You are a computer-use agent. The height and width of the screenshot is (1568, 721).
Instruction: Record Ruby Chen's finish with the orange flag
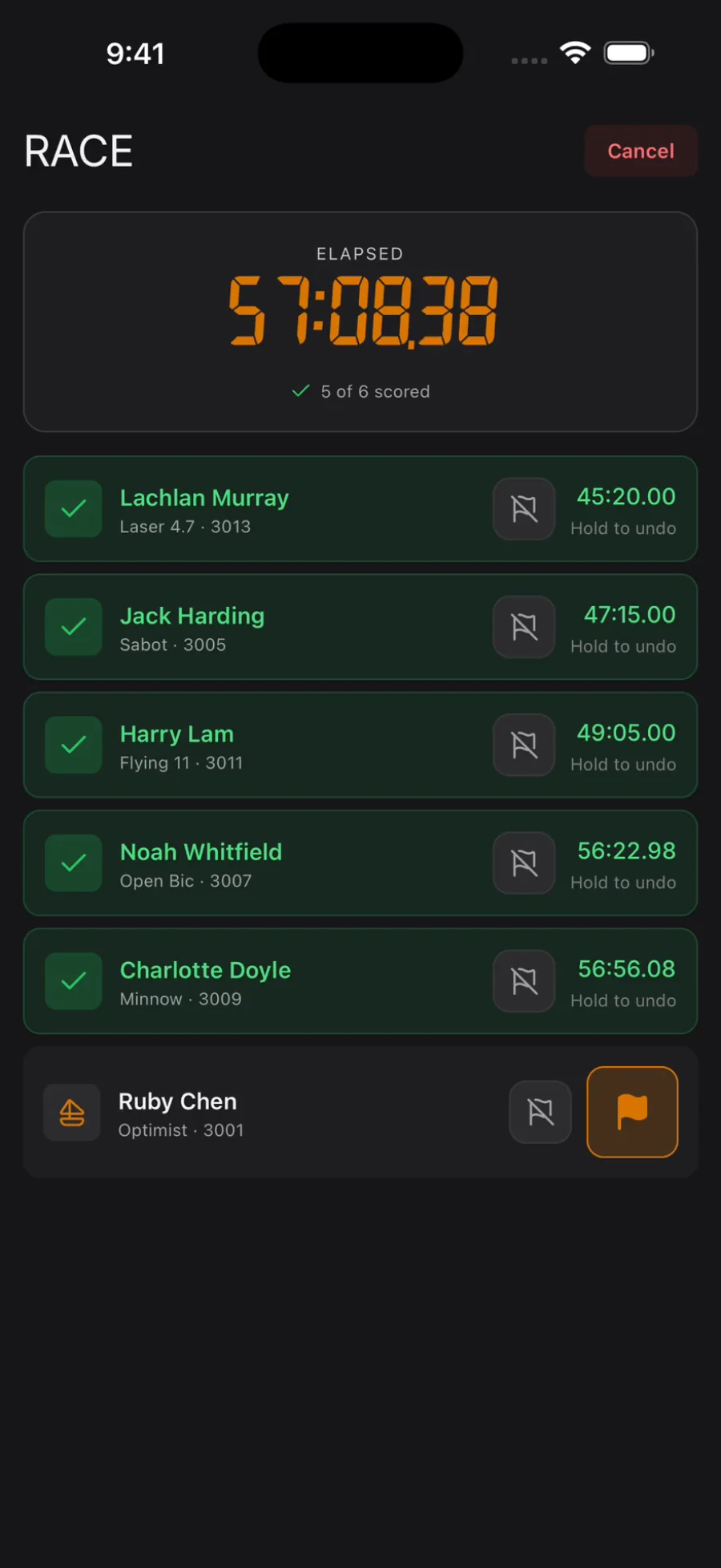632,1112
